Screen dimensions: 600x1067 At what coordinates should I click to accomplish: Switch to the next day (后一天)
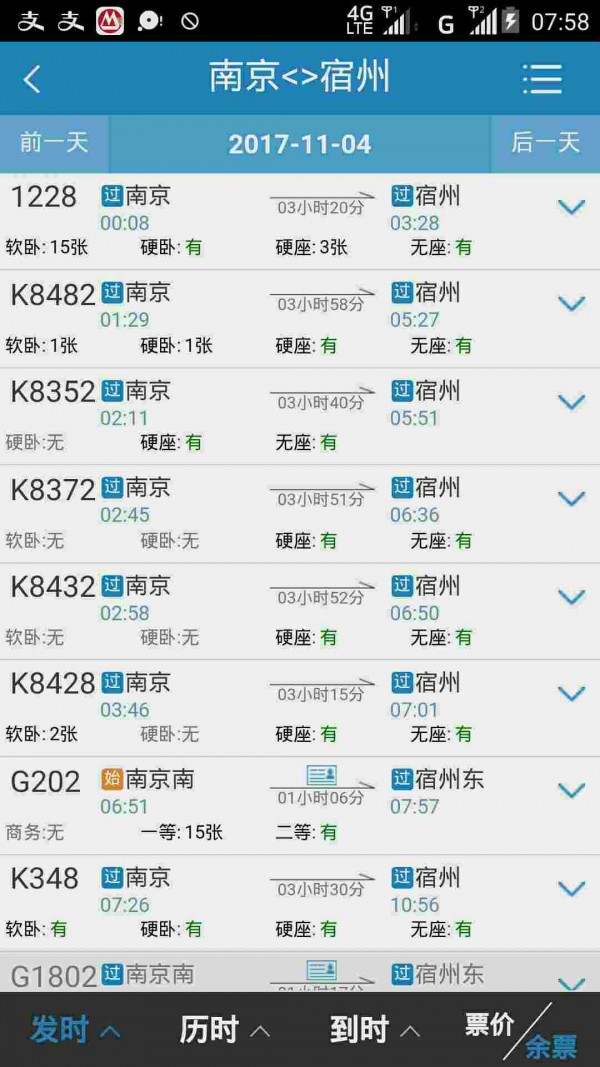[545, 144]
